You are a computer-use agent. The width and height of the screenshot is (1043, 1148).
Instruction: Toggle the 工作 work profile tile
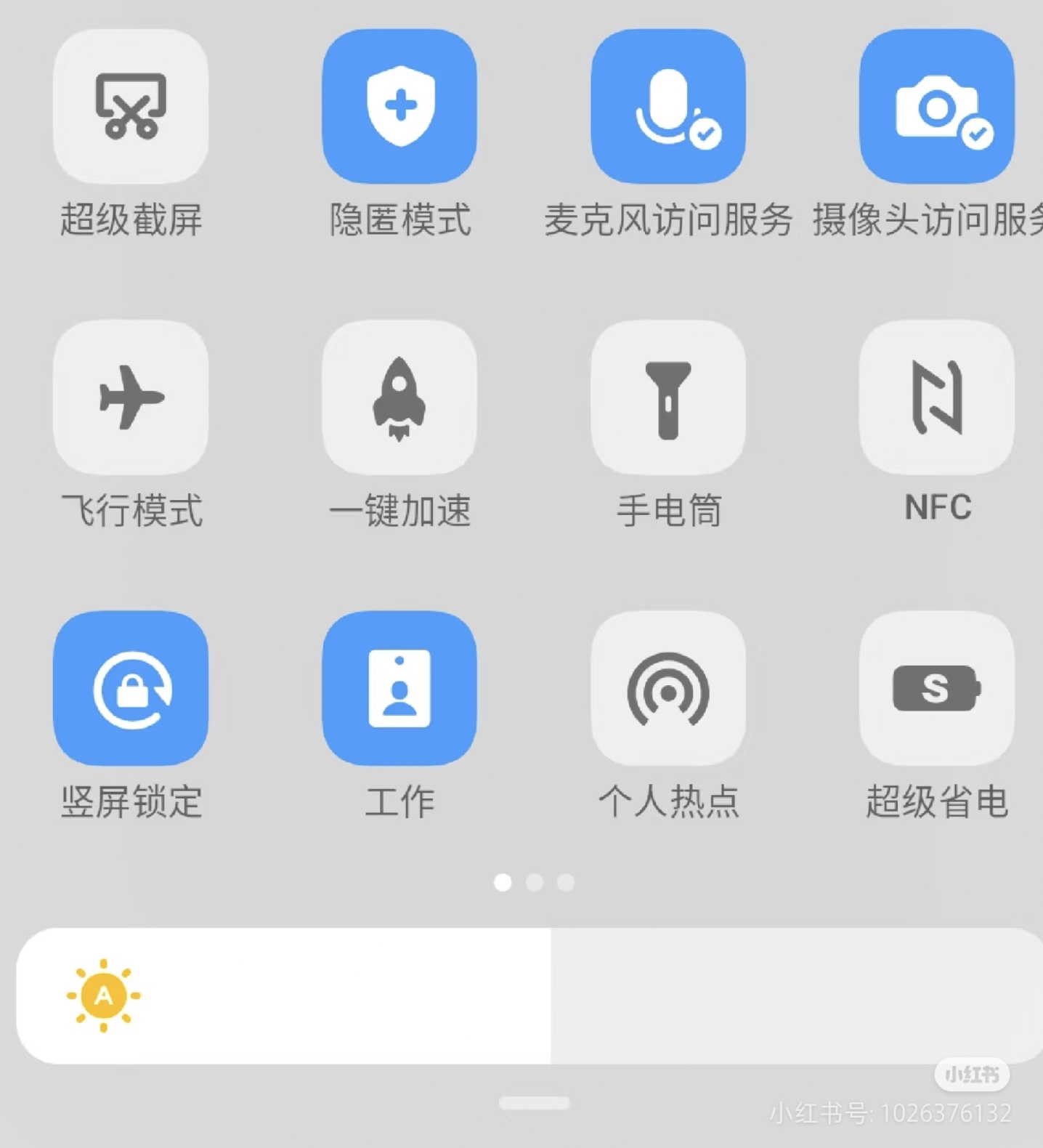[399, 688]
